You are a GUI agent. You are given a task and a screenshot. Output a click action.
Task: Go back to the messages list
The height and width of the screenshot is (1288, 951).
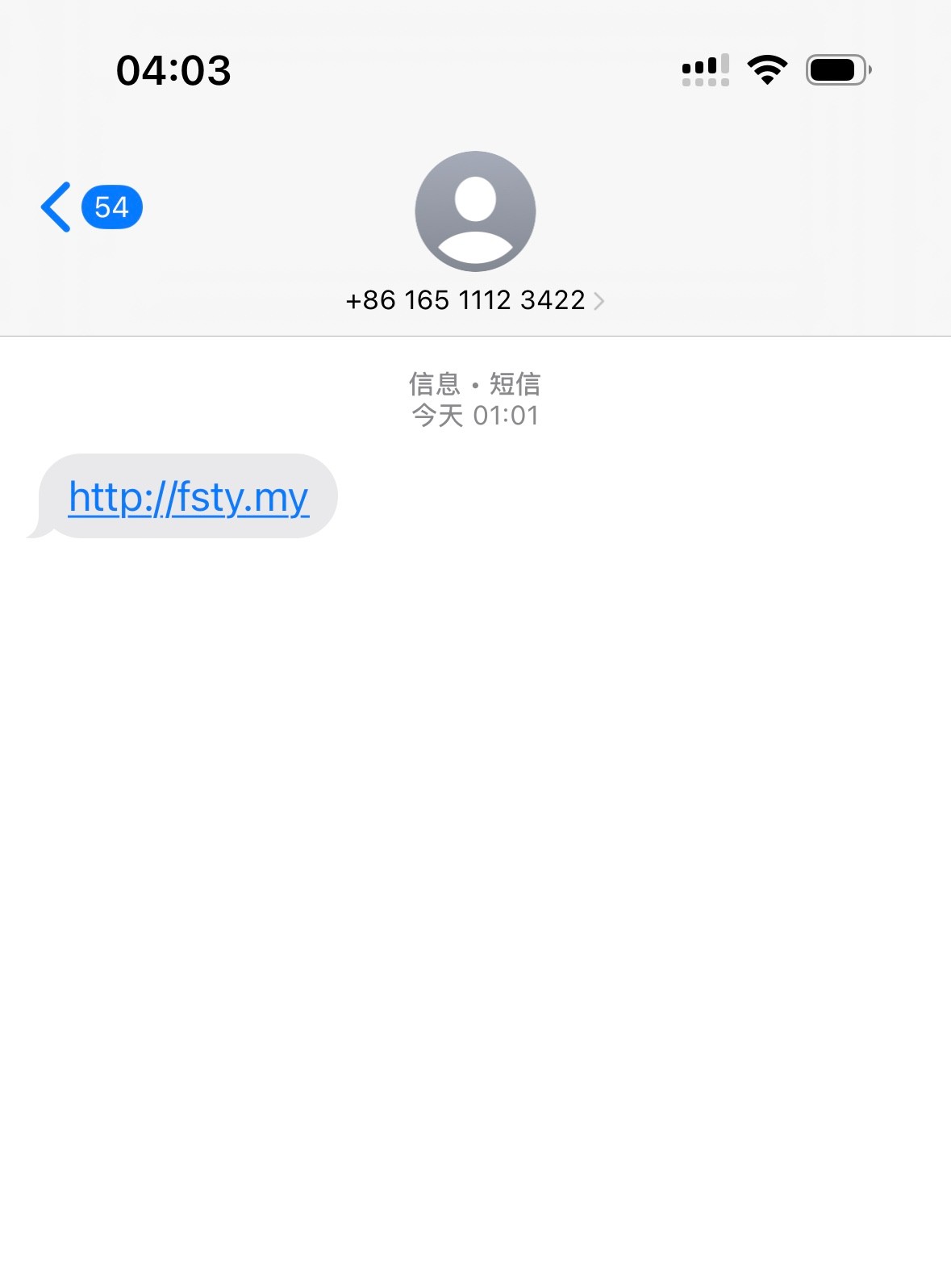tap(58, 207)
